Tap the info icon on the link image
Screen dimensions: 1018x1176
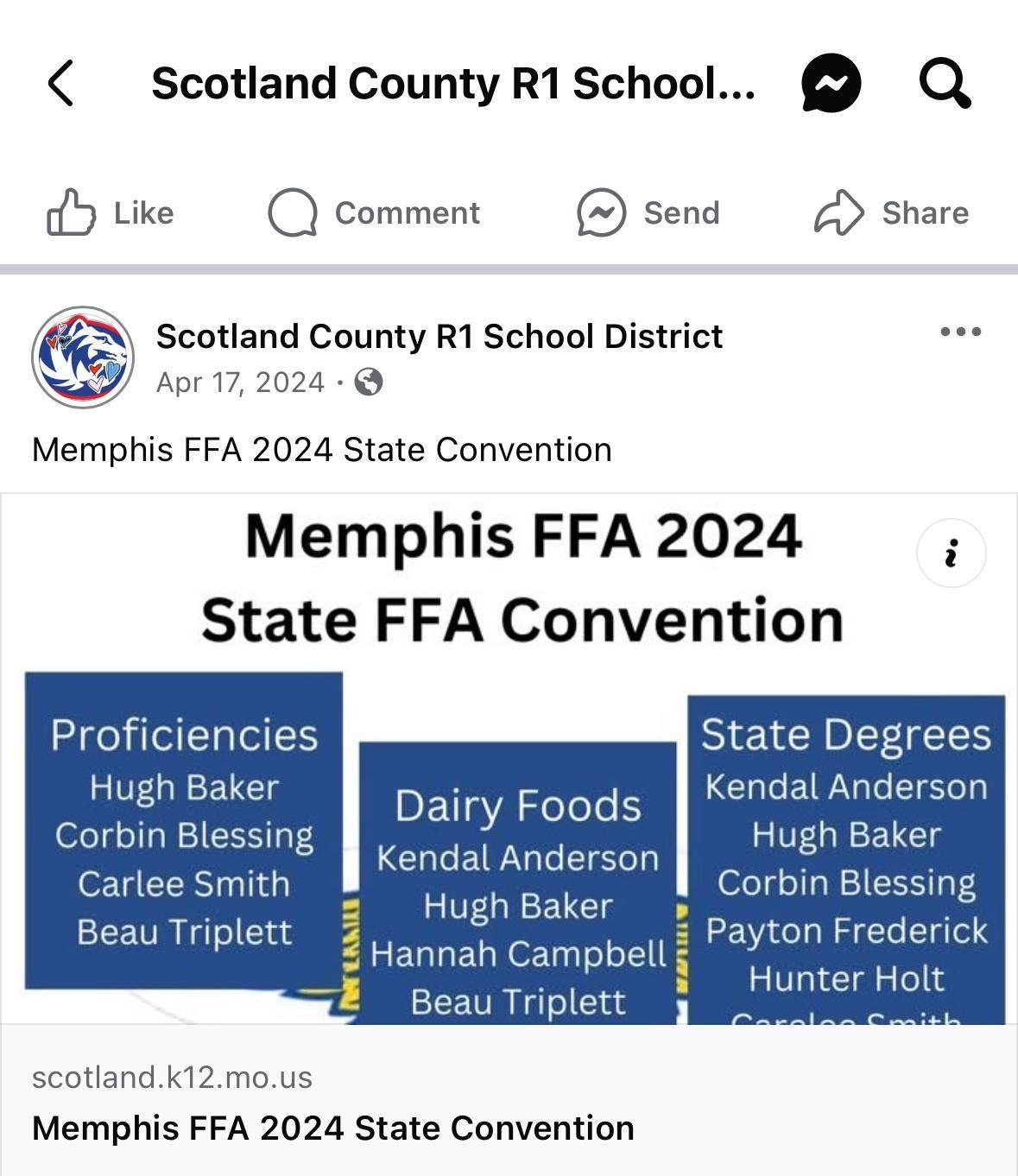(951, 553)
